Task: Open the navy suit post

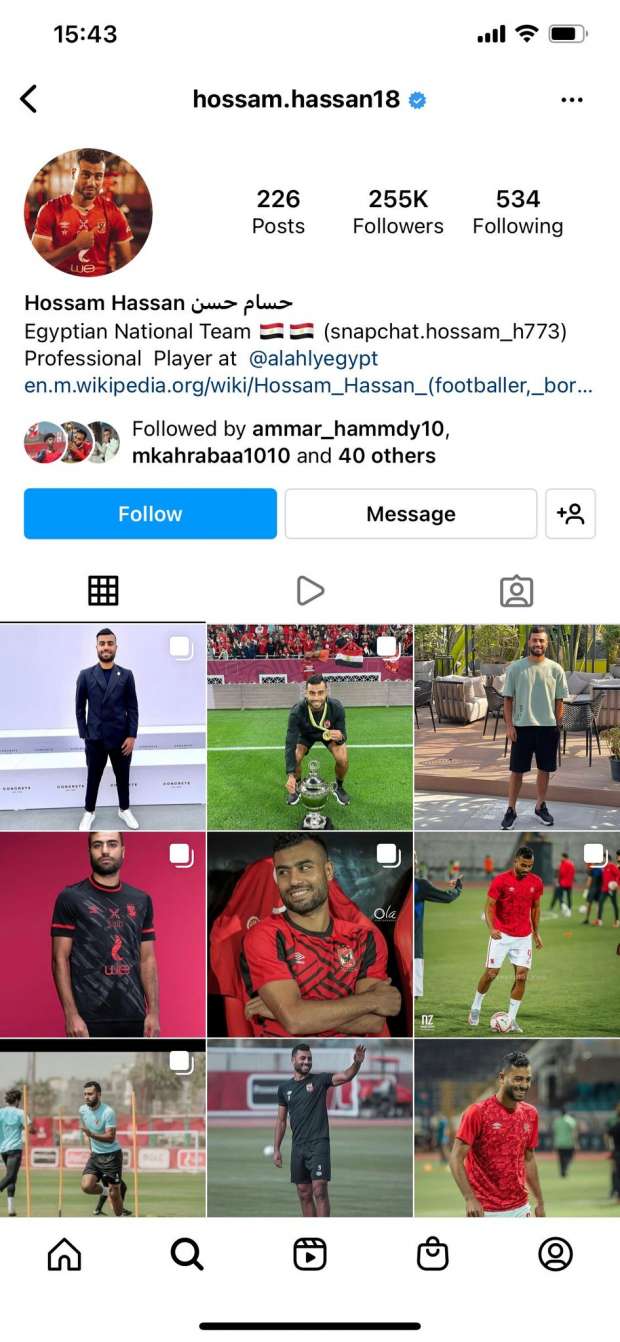Action: coord(103,727)
